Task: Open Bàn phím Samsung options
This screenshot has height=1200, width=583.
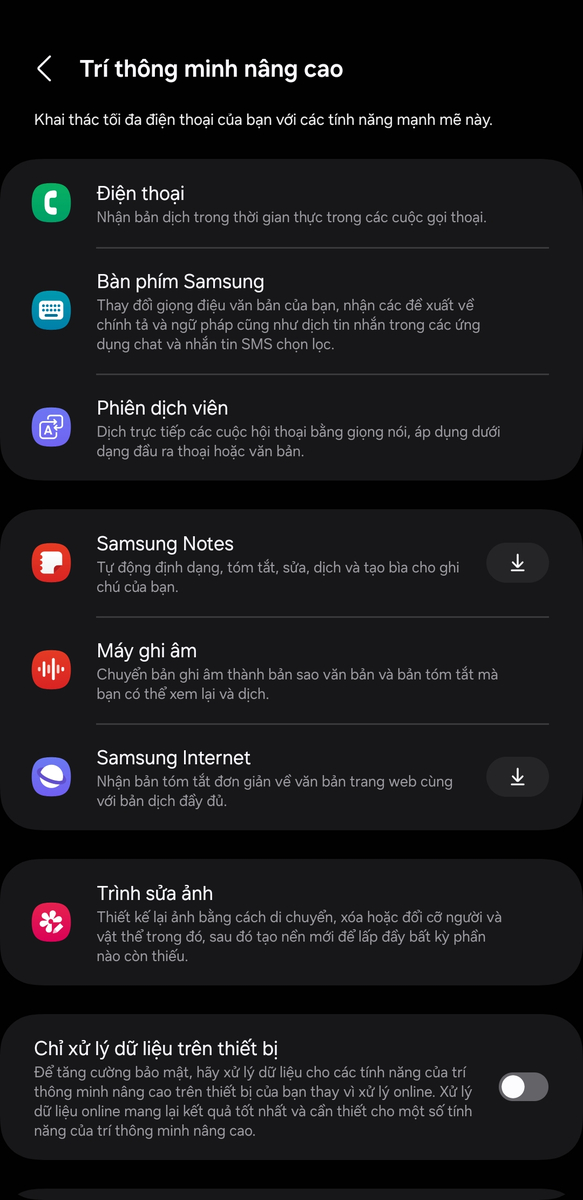Action: click(x=291, y=311)
